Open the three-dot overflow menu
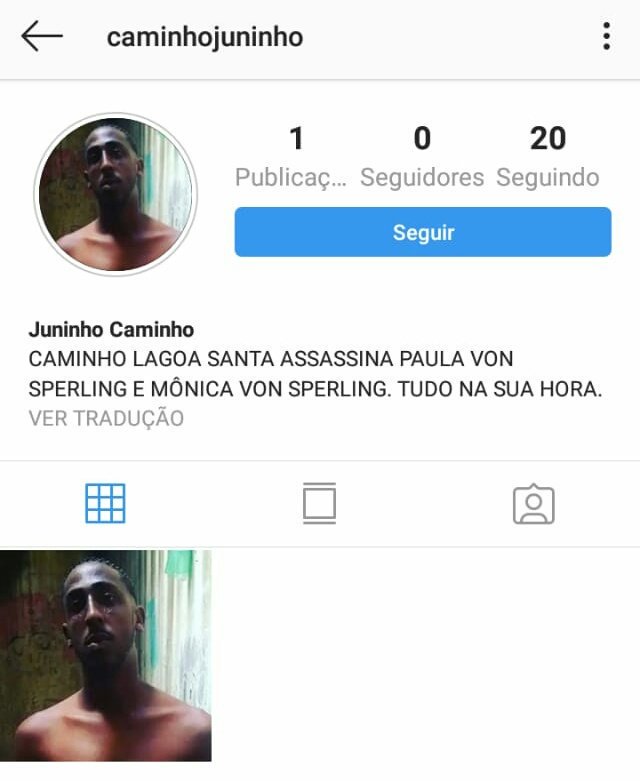This screenshot has width=640, height=781. point(606,37)
